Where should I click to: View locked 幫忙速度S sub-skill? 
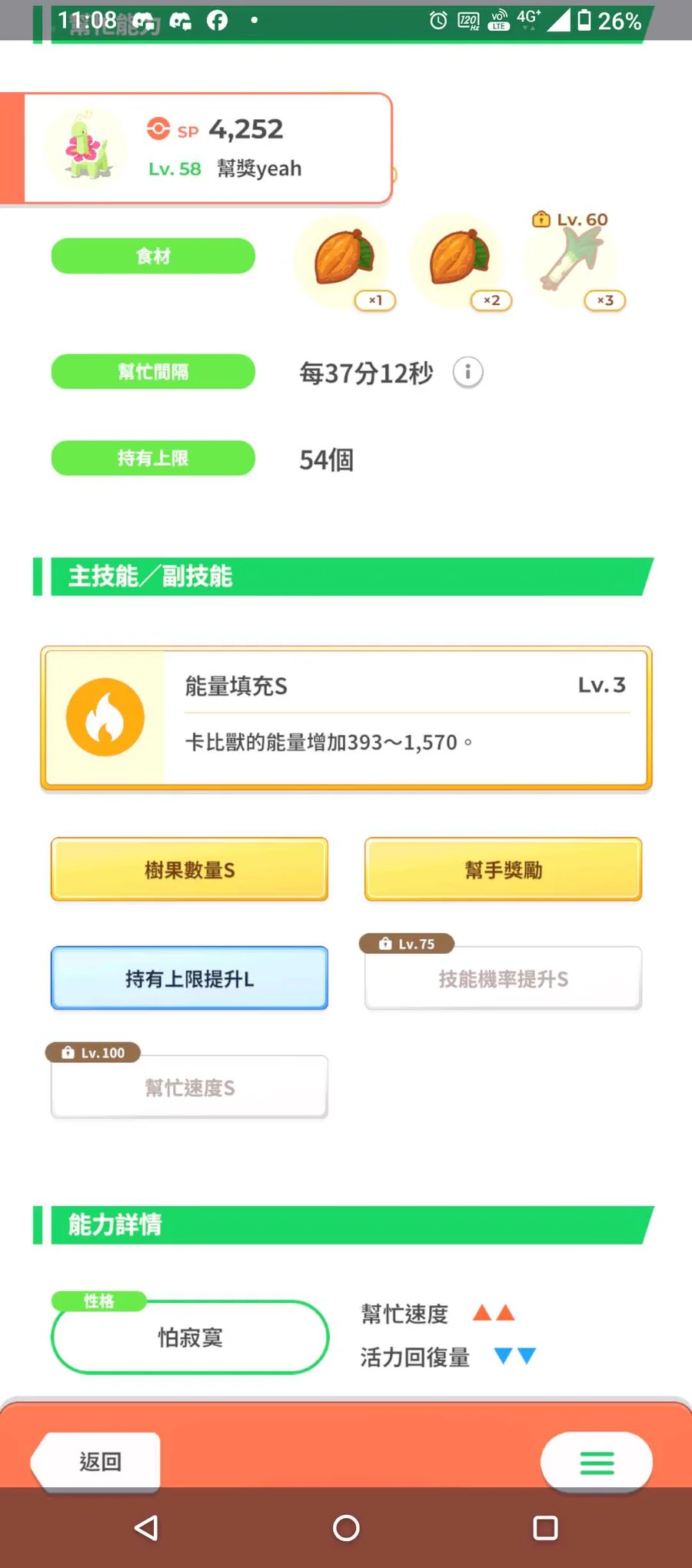click(189, 1087)
